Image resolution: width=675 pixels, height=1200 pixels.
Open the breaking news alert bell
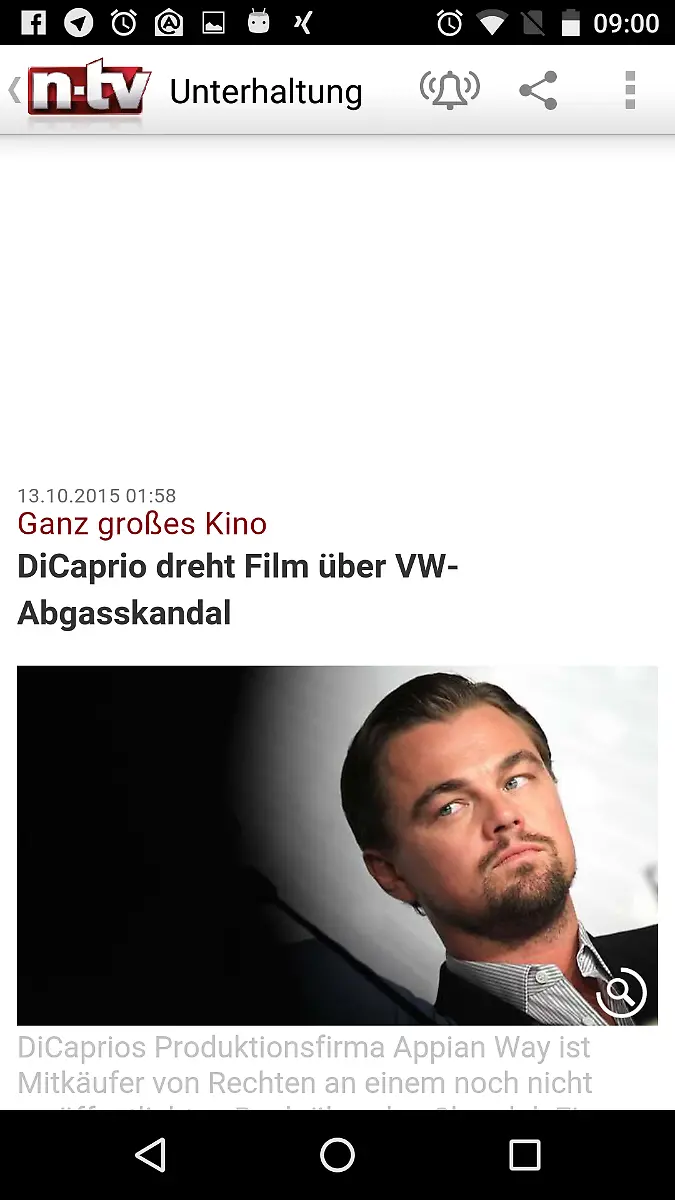449,91
